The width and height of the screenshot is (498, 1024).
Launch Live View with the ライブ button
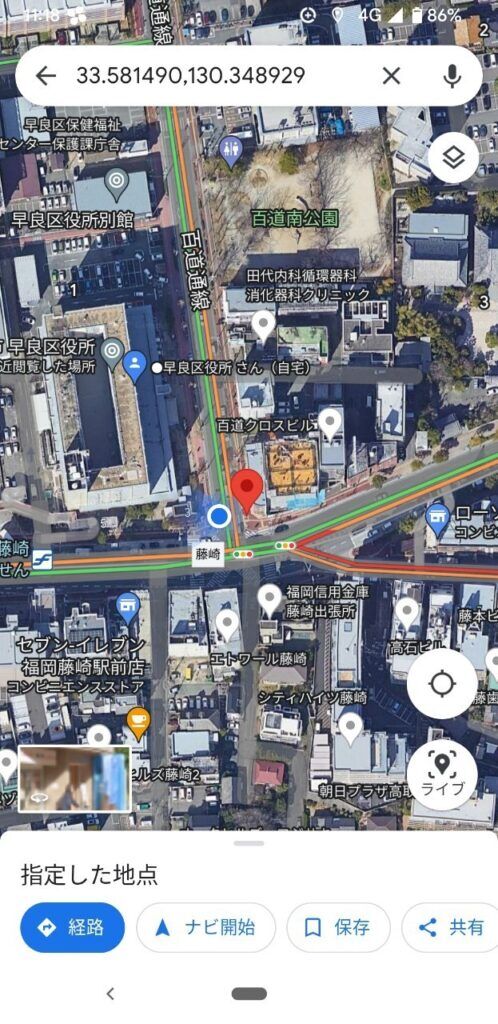click(x=442, y=775)
